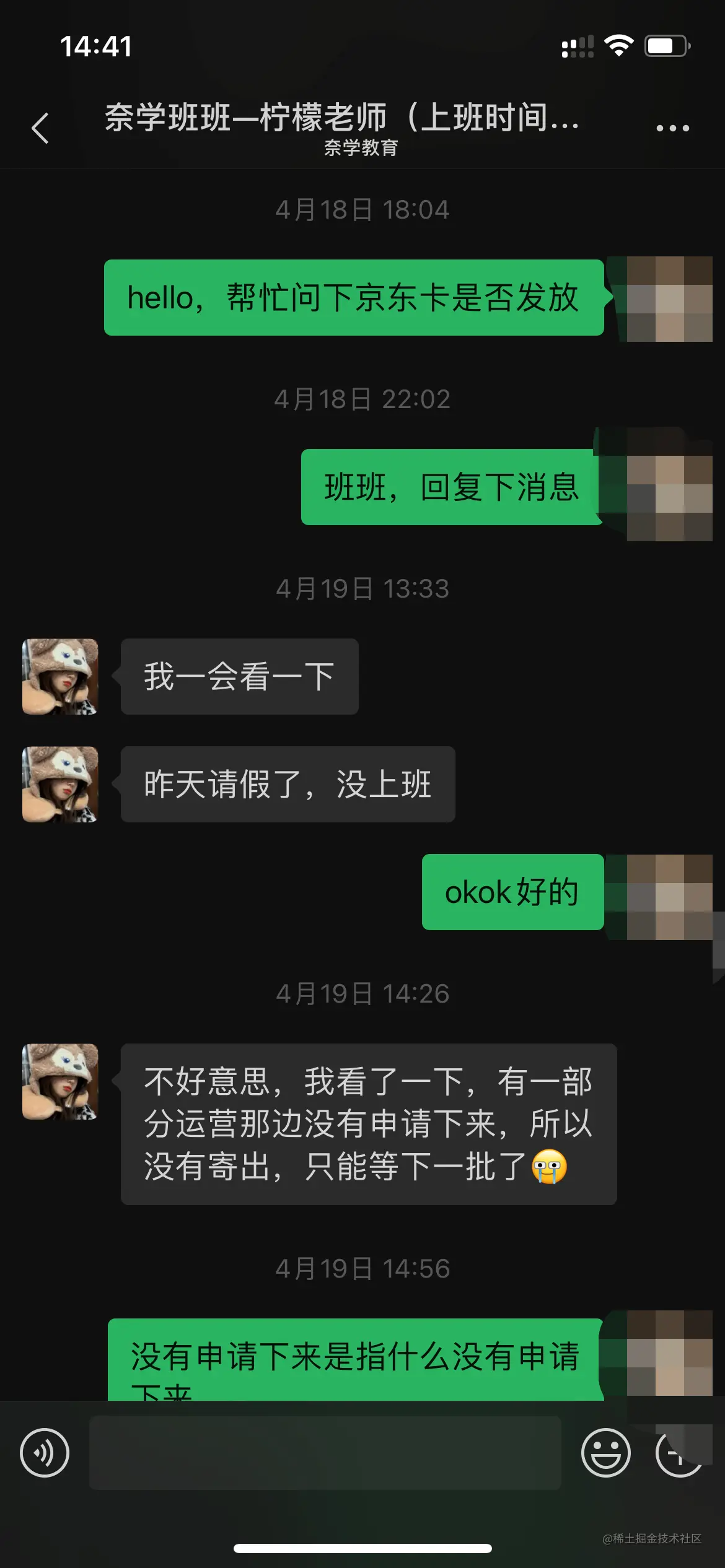Open sender's avatar beside "不好意思" message
This screenshot has width=725, height=1568.
click(x=60, y=1082)
